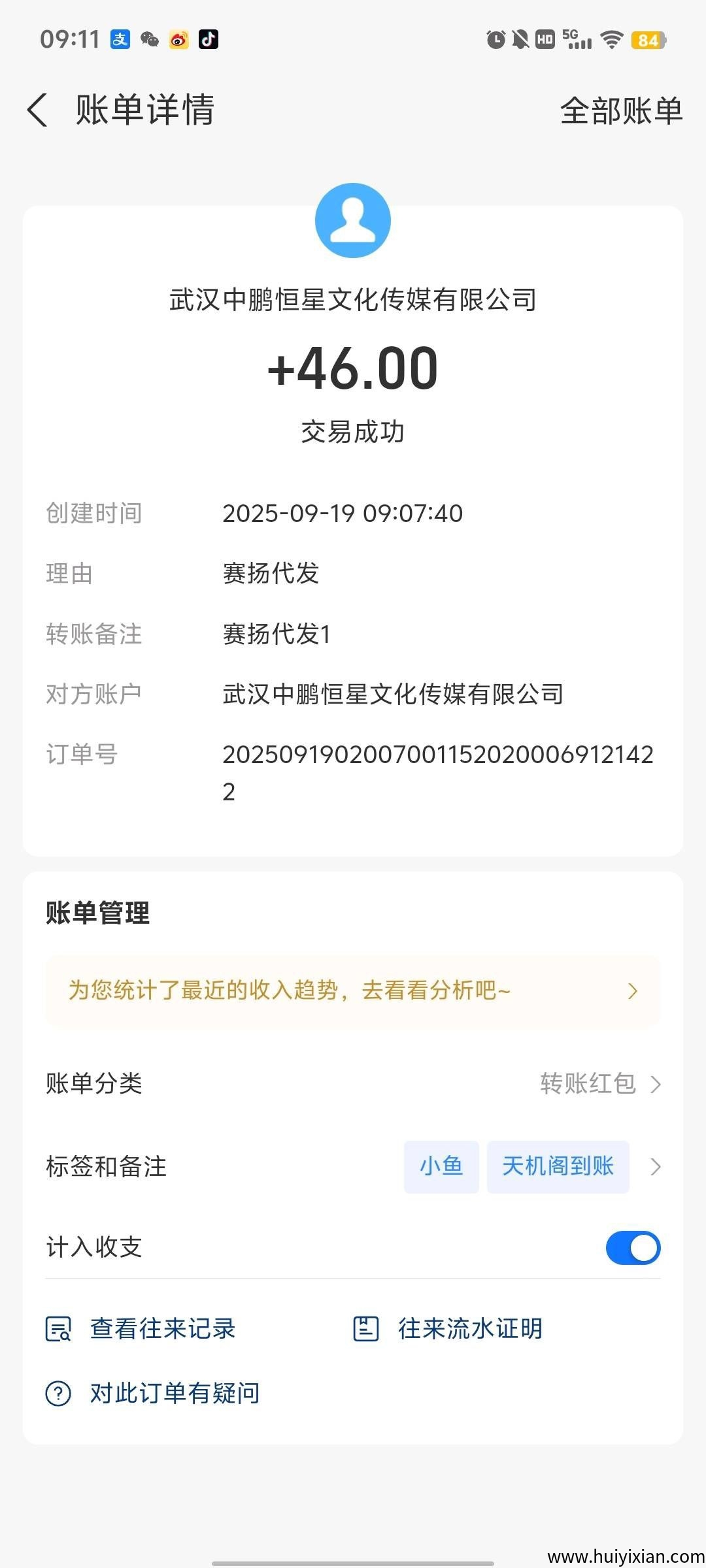This screenshot has width=706, height=1568.
Task: Tap the question mark icon beside 对此订单有疑问
Action: point(59,1392)
